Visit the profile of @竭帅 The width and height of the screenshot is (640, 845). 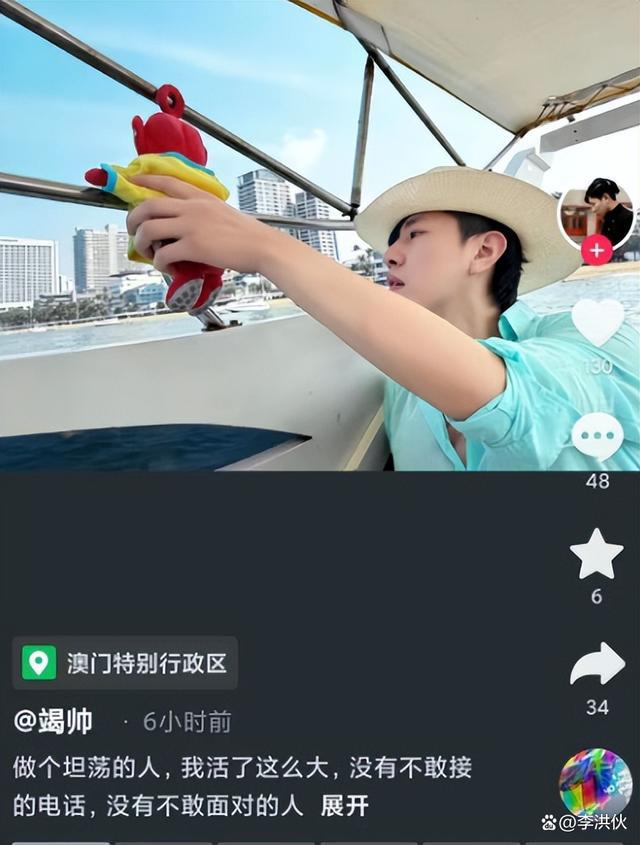coord(53,721)
